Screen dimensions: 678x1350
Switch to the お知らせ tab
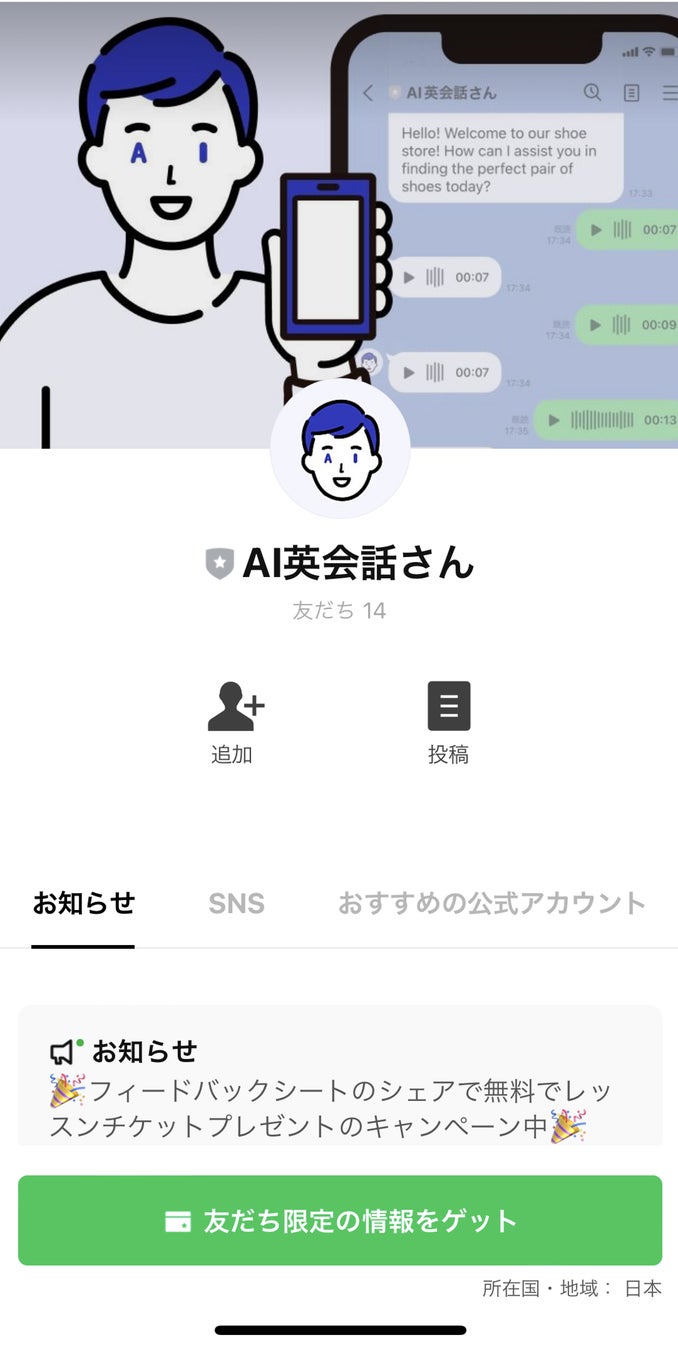coord(83,904)
